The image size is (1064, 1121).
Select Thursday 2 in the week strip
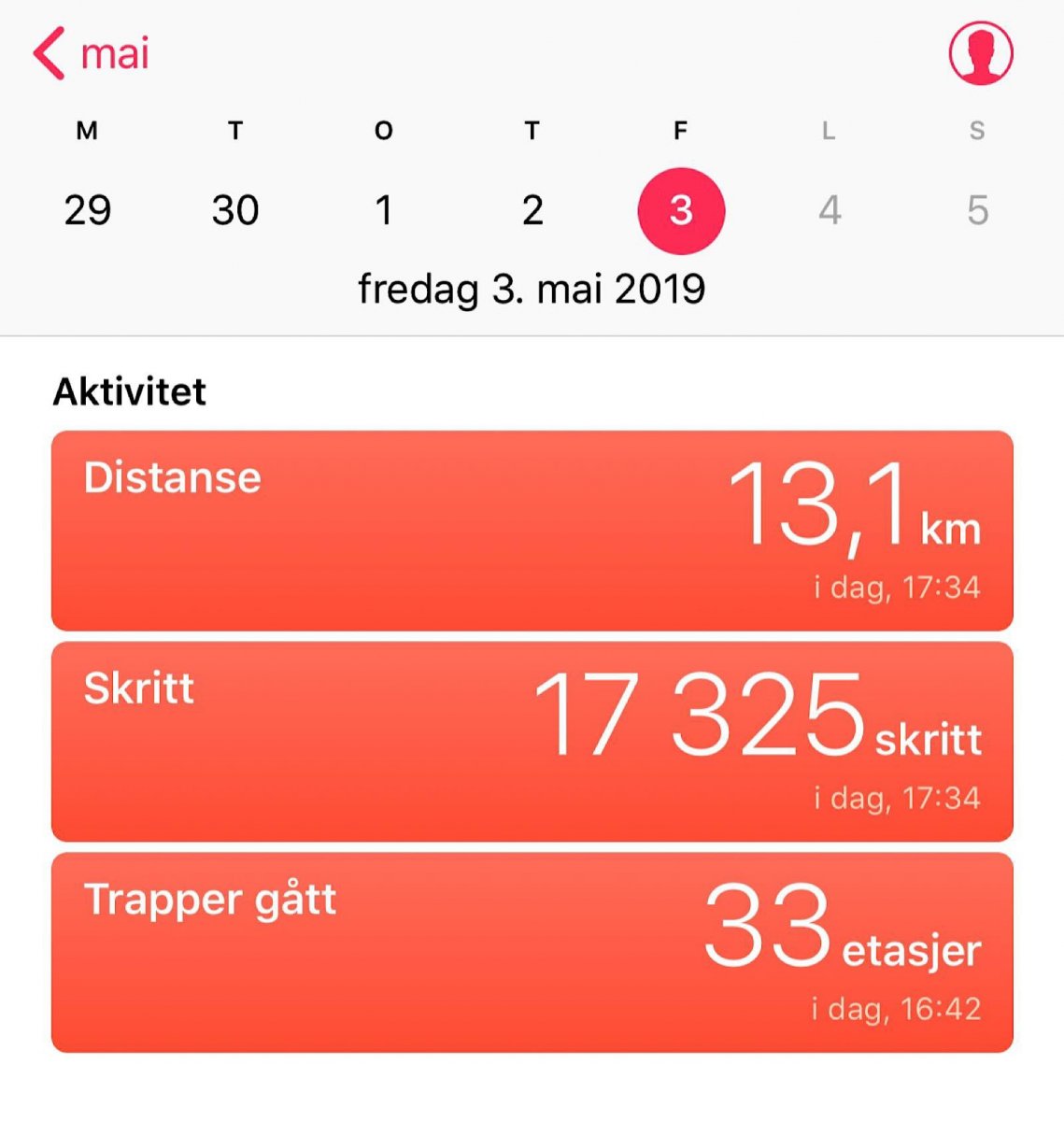[532, 210]
